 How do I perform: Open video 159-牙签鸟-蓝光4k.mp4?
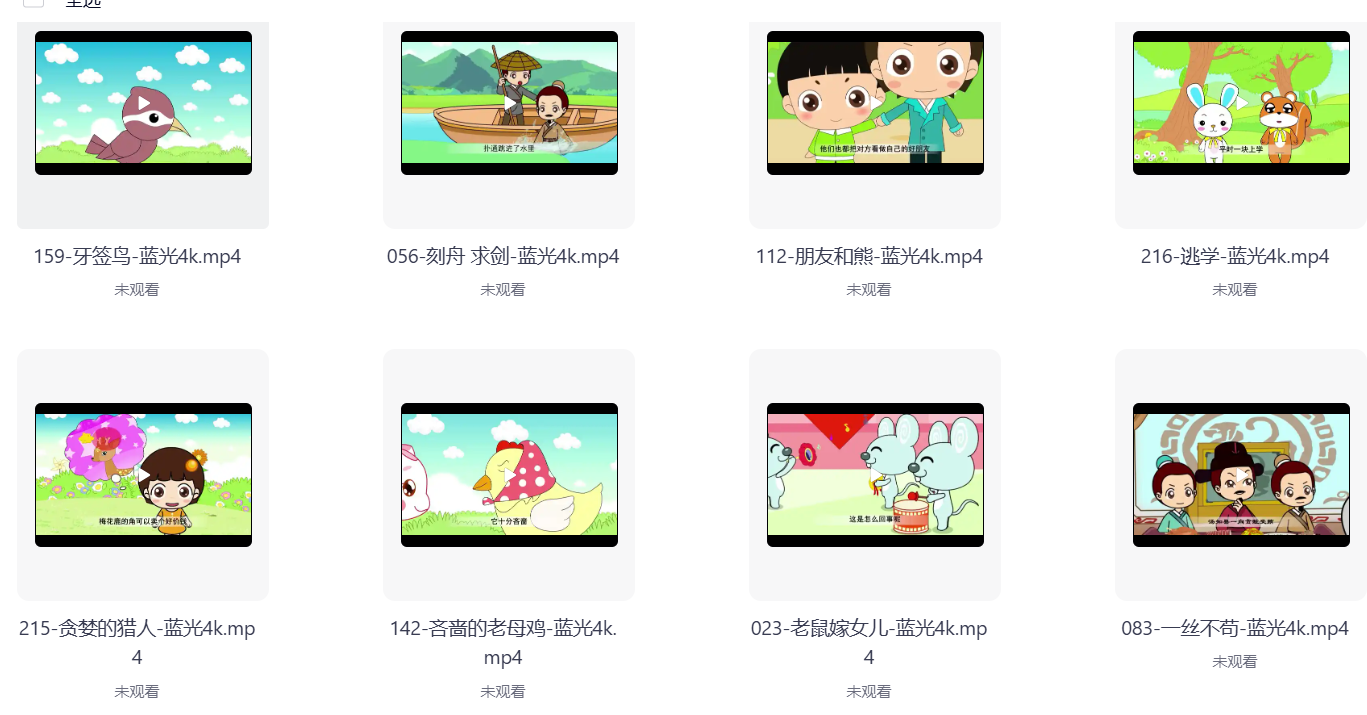coord(143,103)
